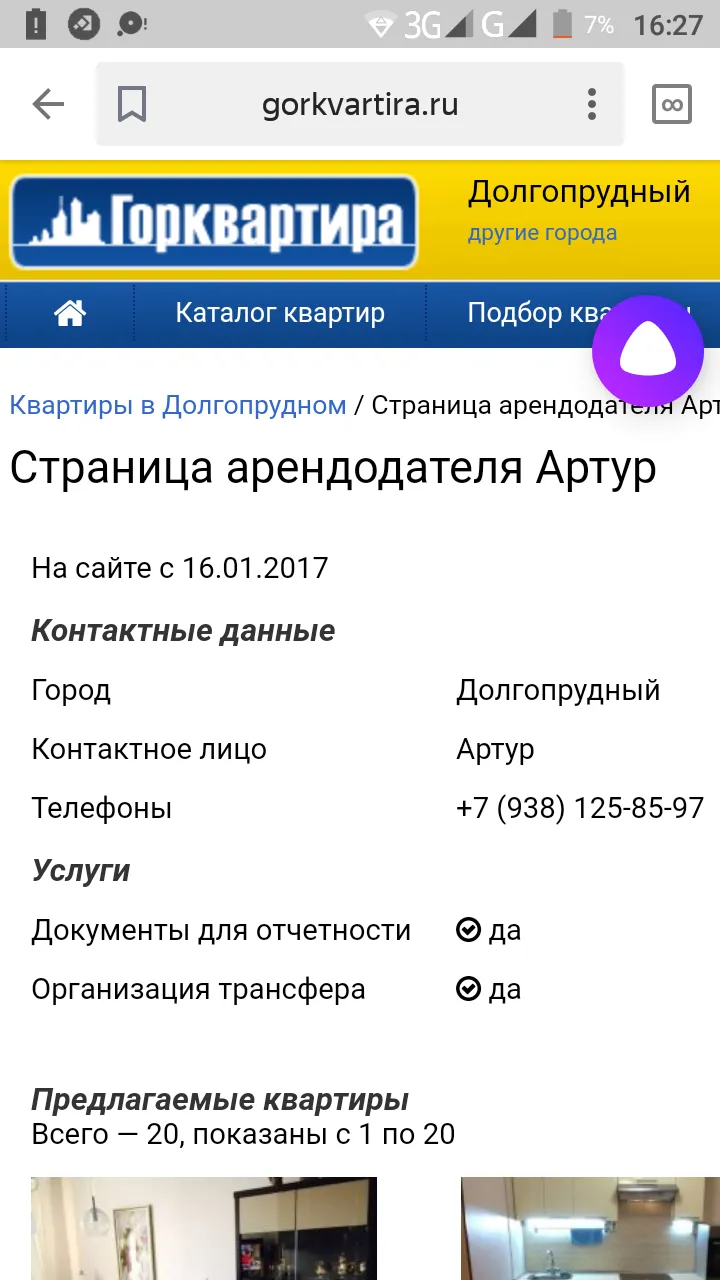Follow the Квартиры в Долгопрудном breadcrumb

(178, 405)
